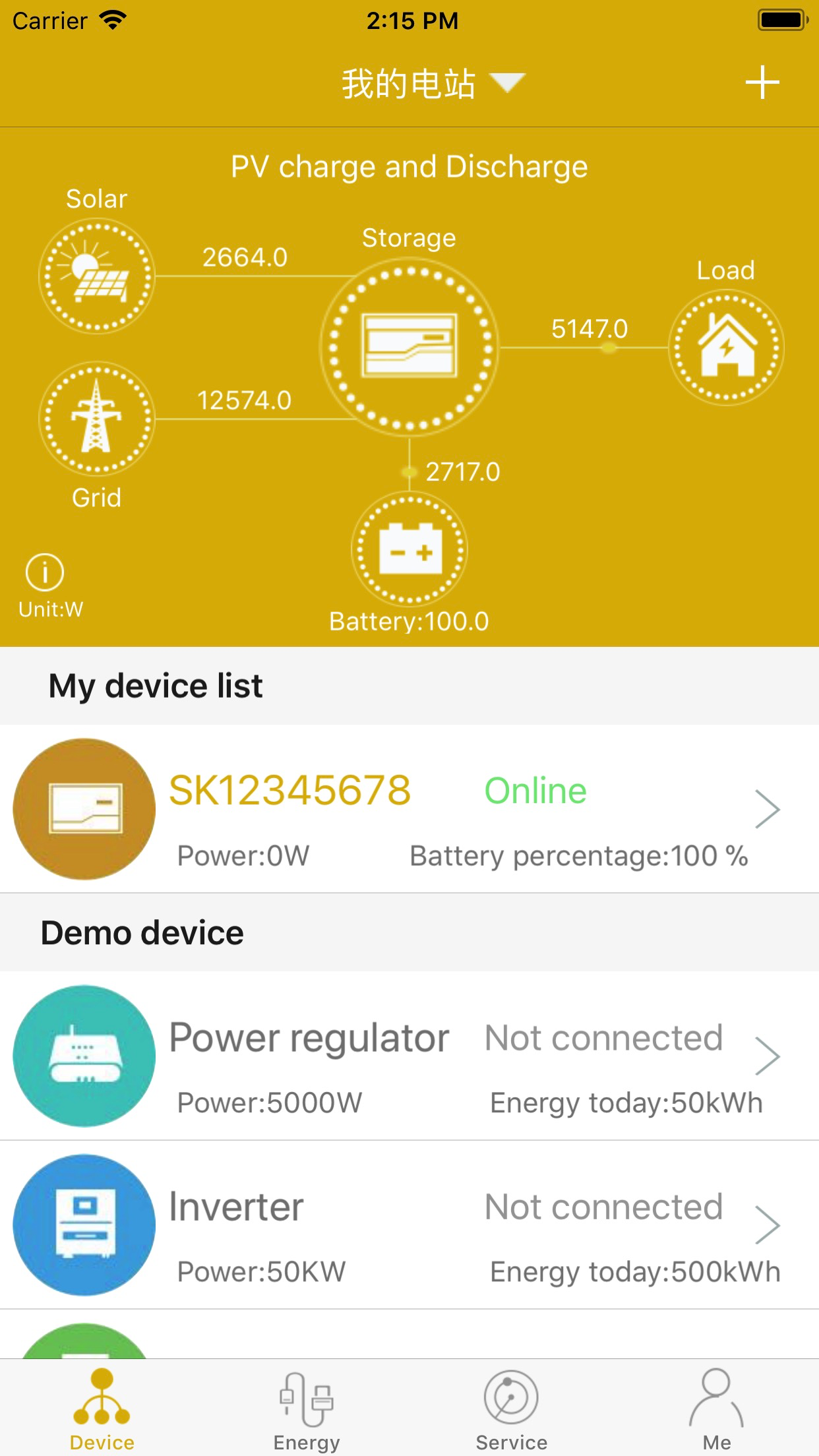The height and width of the screenshot is (1456, 819).
Task: Click the Grid tower icon
Action: tap(96, 420)
